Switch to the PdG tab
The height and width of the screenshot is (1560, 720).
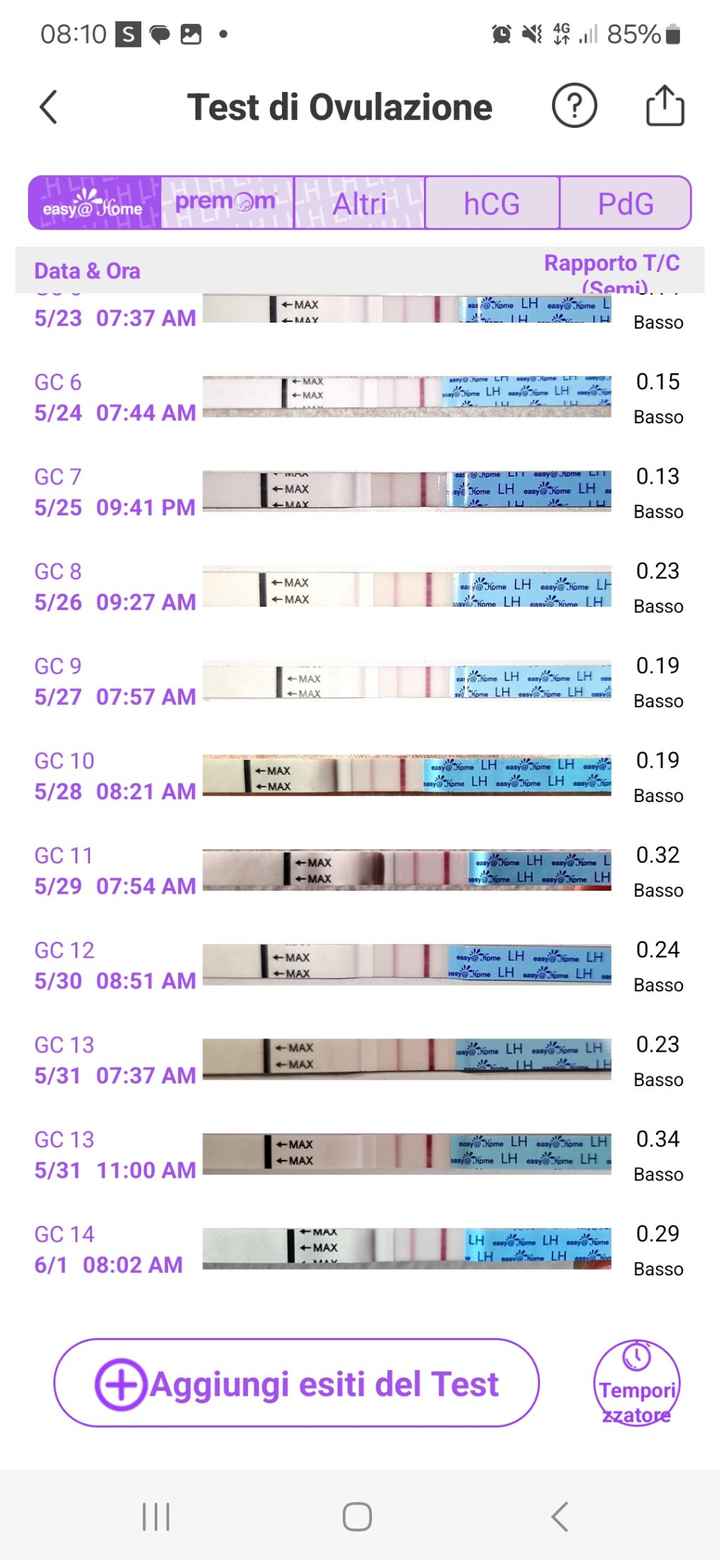coord(625,204)
